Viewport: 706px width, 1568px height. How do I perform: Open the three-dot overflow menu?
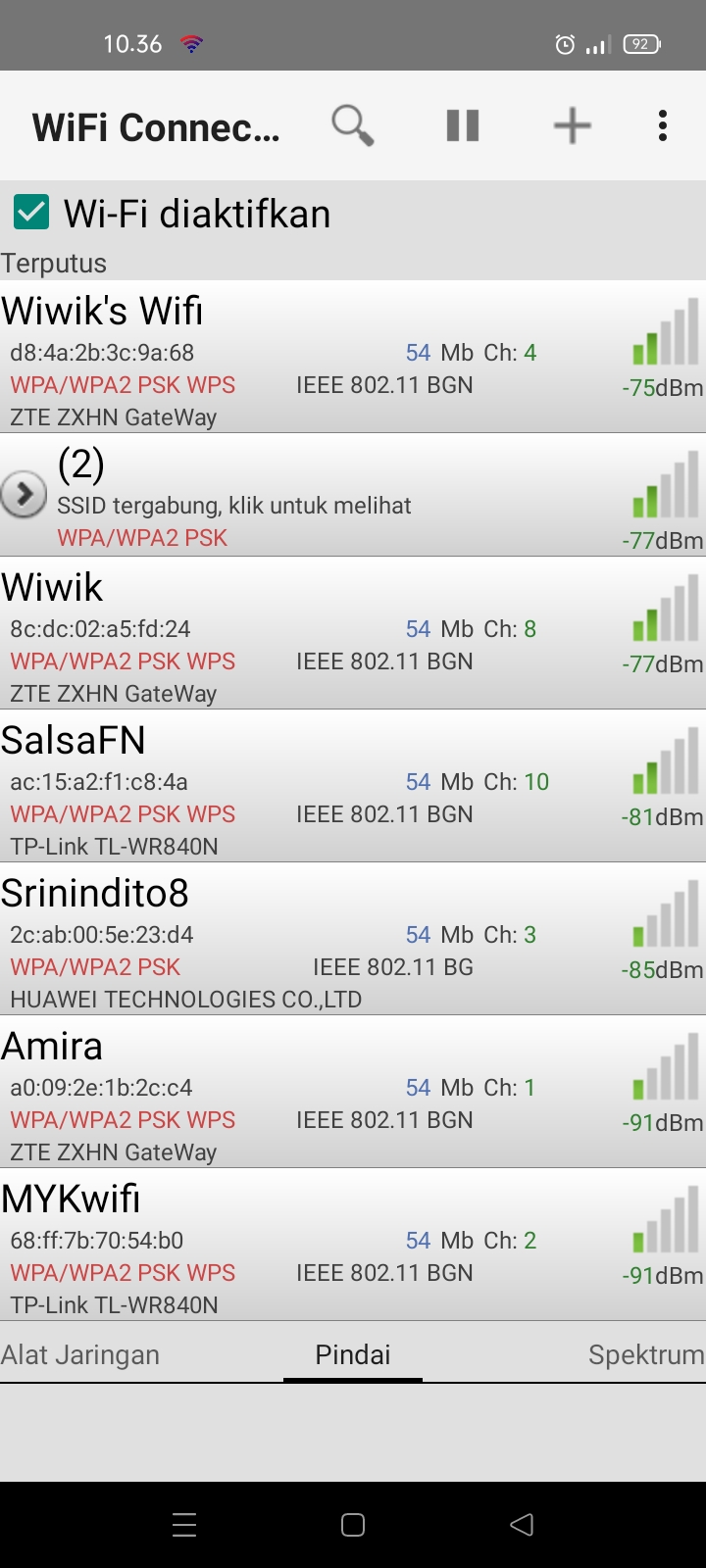(x=663, y=125)
